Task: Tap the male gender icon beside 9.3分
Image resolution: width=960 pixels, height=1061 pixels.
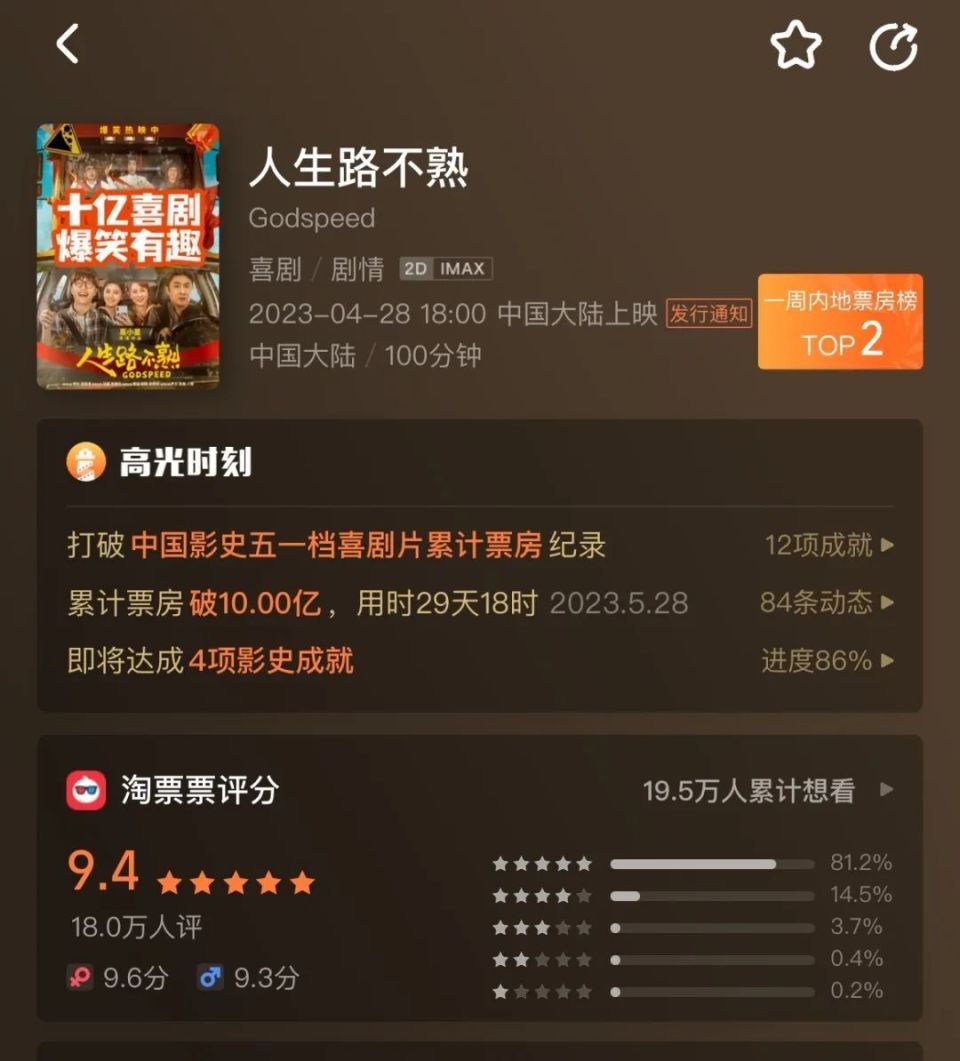Action: 213,977
